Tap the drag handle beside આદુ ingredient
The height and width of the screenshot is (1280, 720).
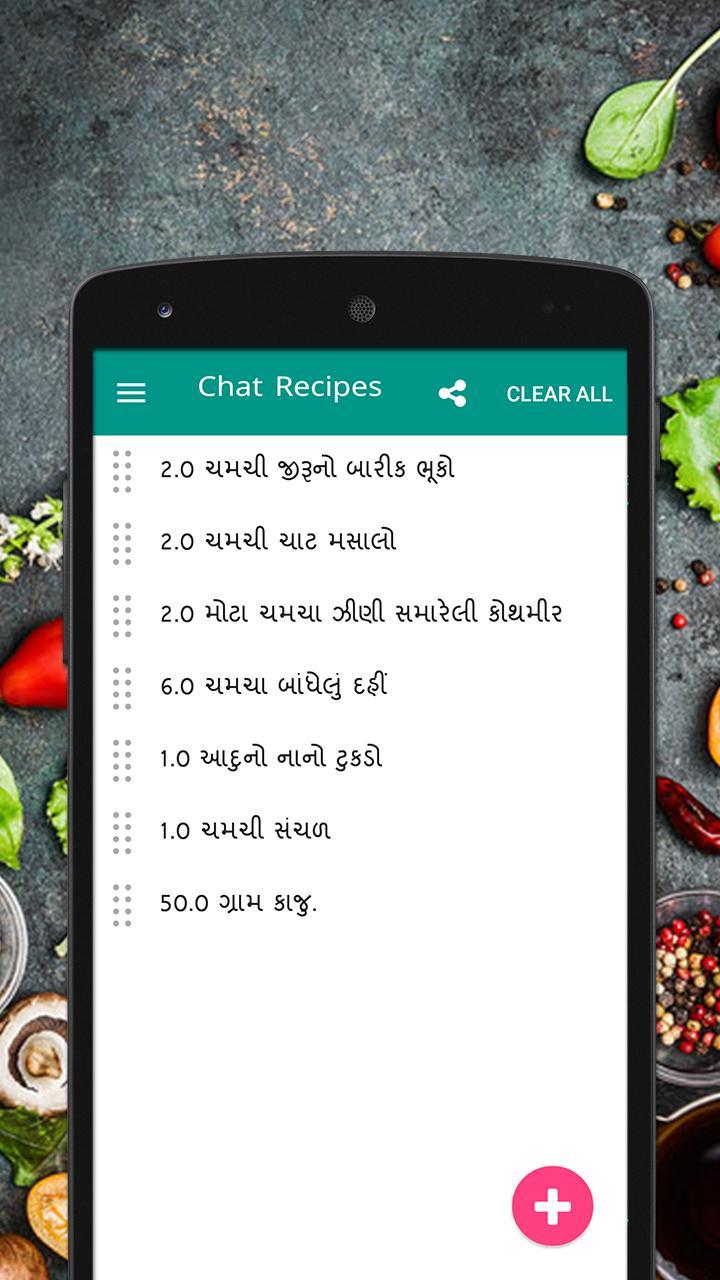click(x=124, y=757)
